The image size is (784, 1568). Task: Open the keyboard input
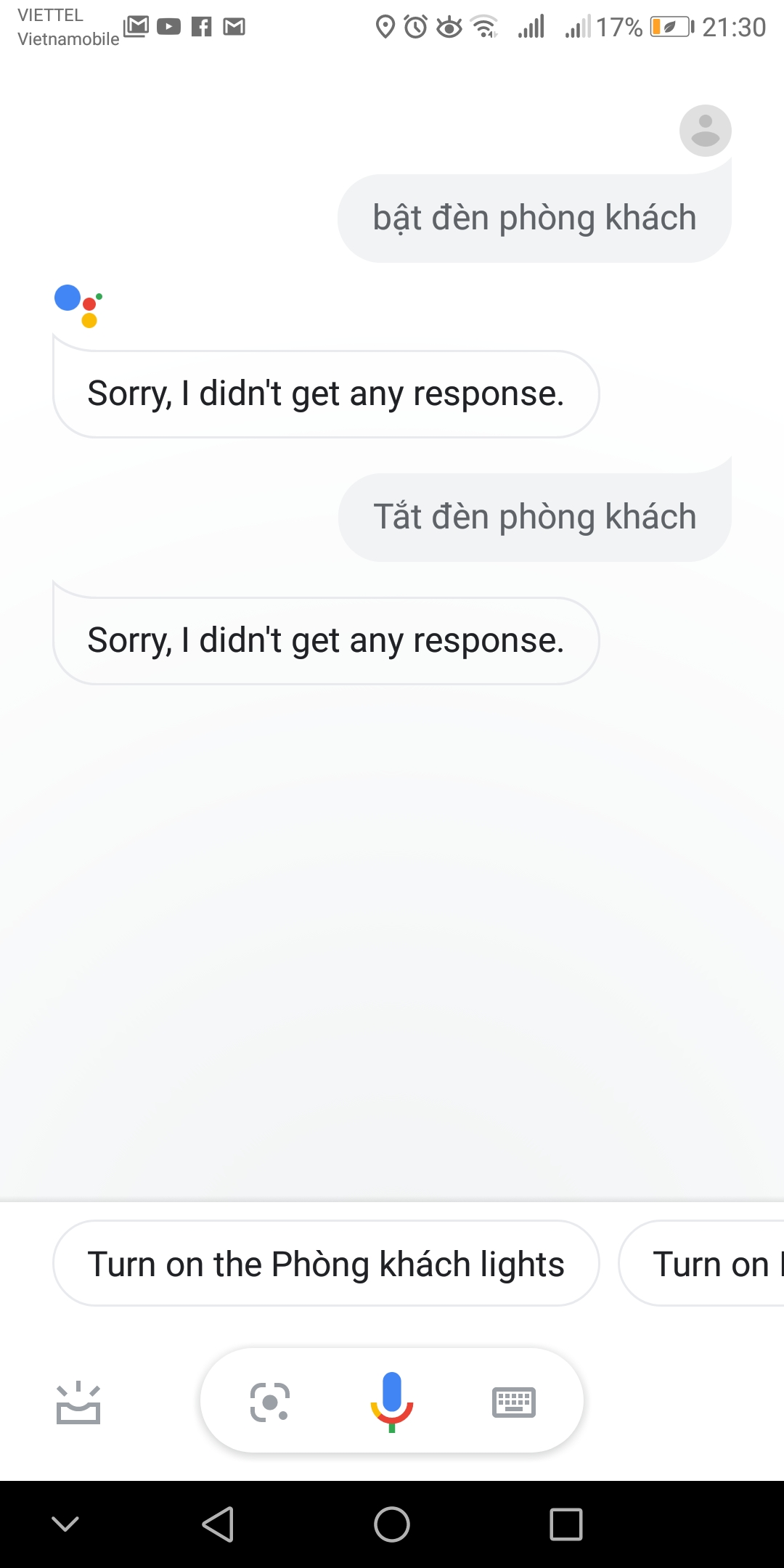click(x=513, y=1402)
